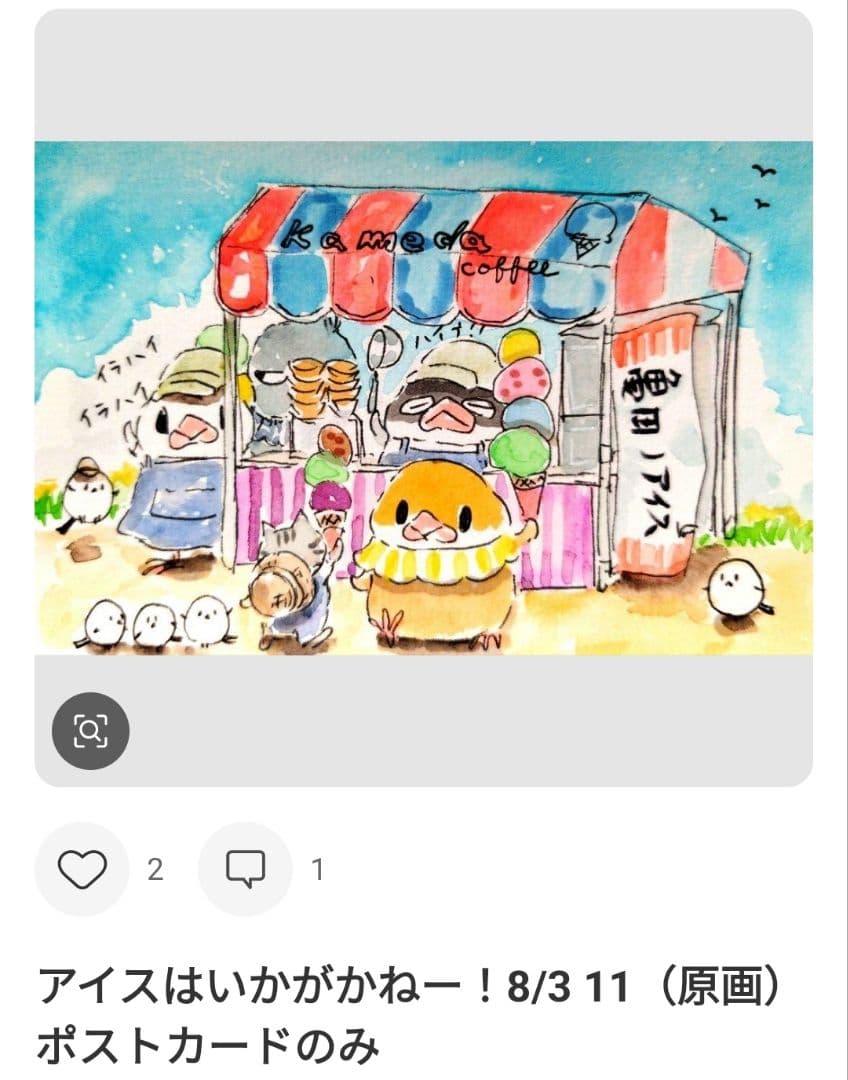
Task: Favorite the illustration using the heart outline
Action: [83, 866]
